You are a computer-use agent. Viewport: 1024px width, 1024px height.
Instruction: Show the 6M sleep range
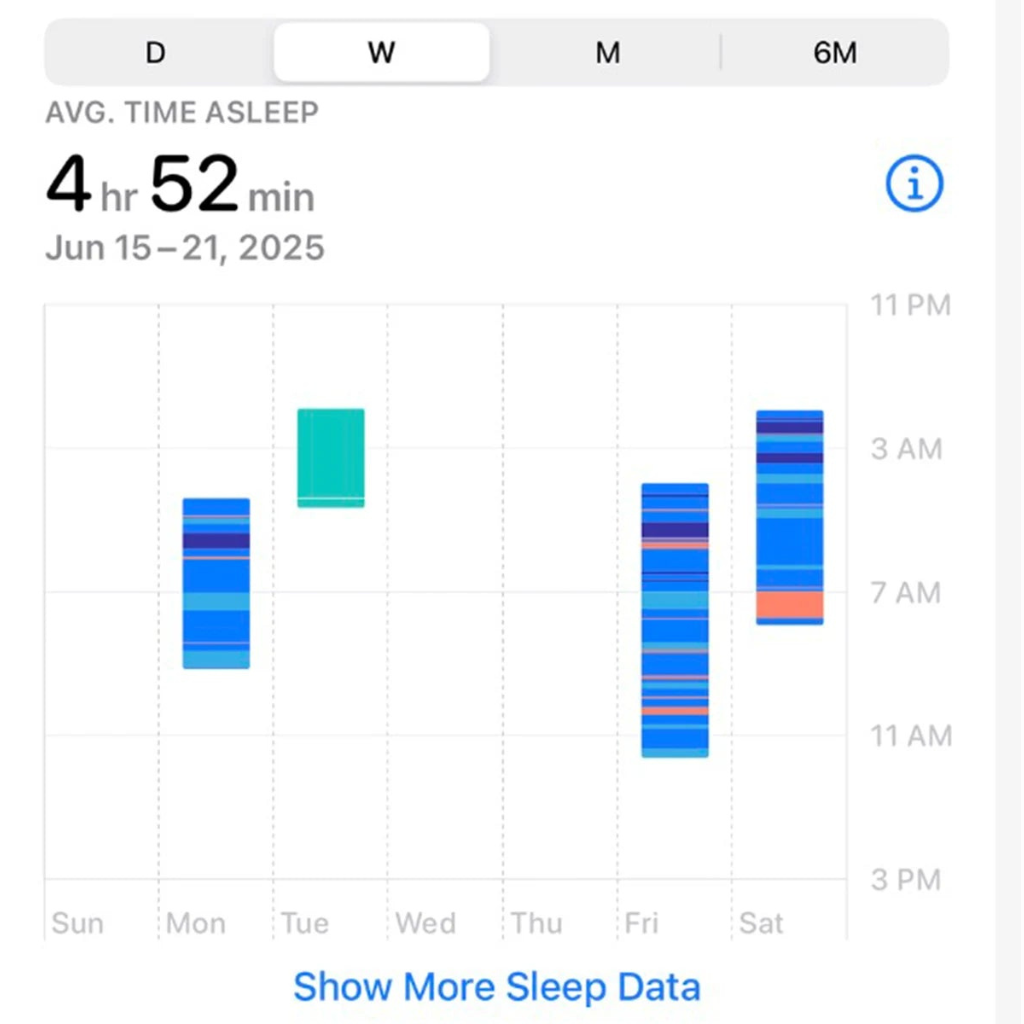[x=835, y=52]
